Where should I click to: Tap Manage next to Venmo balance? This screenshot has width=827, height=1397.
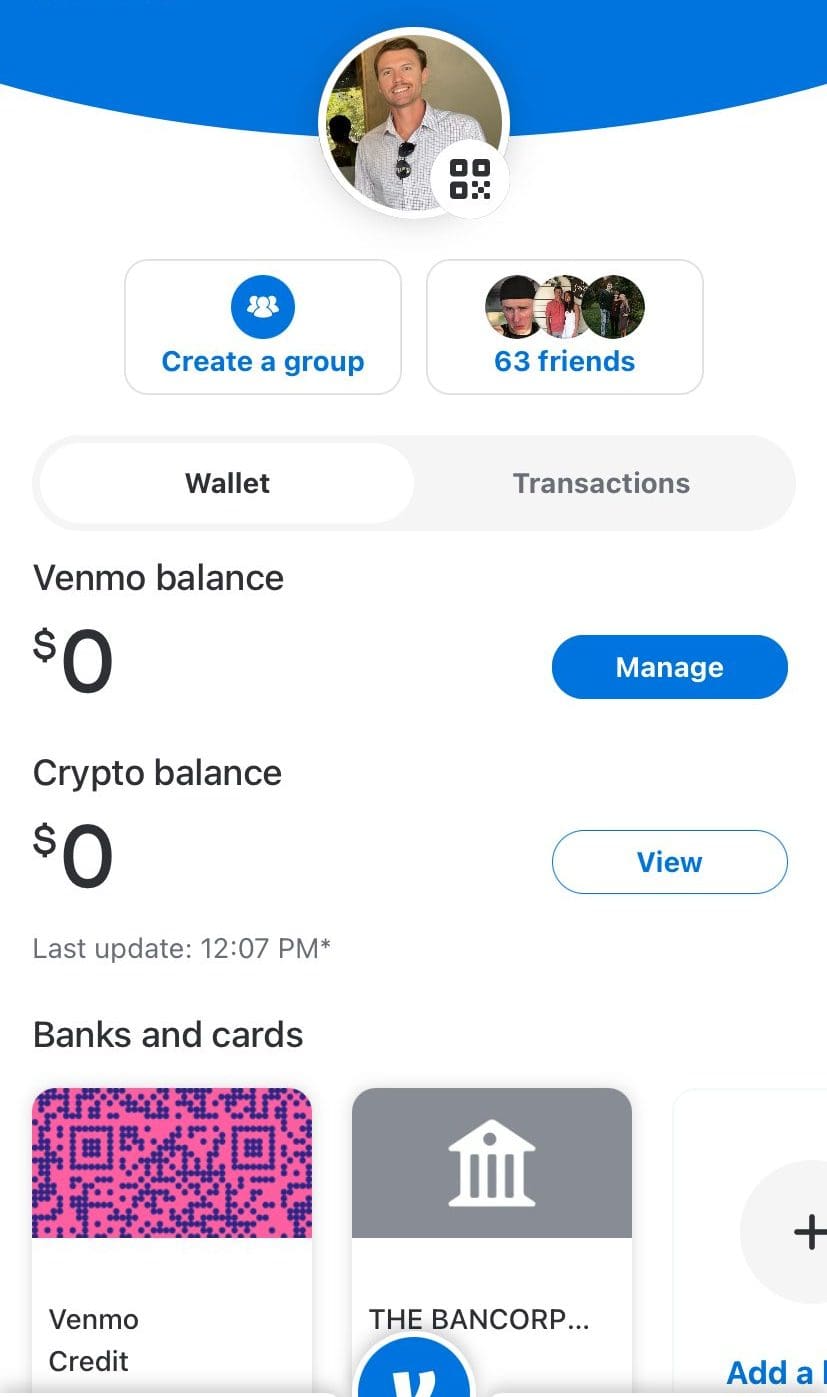click(x=669, y=667)
